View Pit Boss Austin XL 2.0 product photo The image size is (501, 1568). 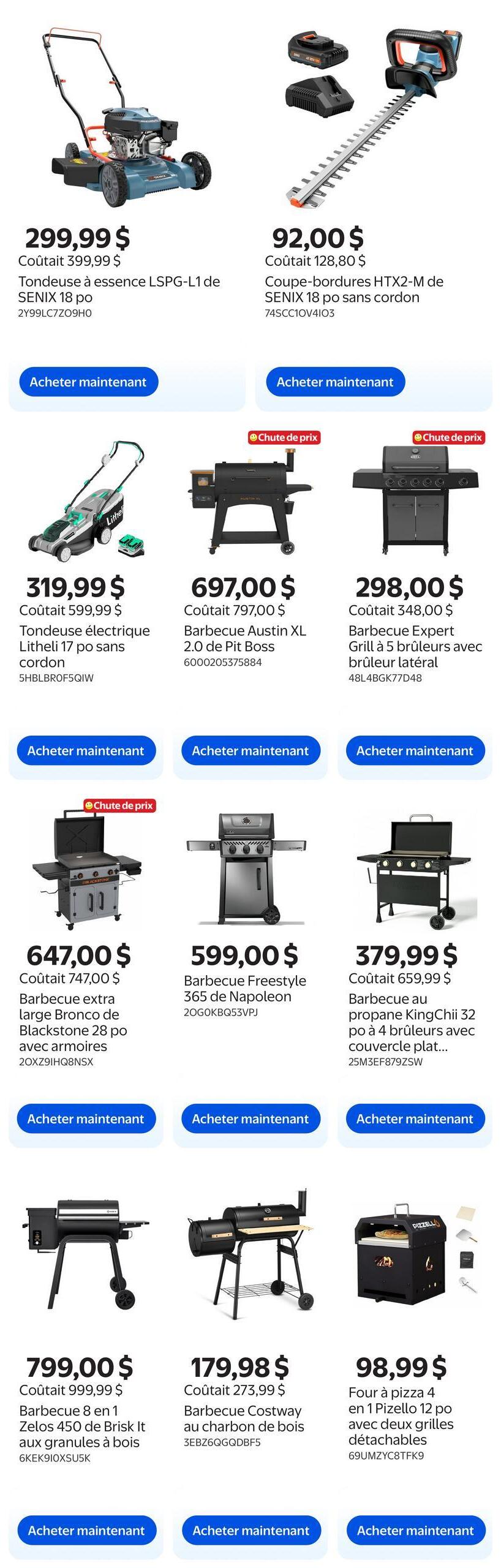click(x=250, y=499)
